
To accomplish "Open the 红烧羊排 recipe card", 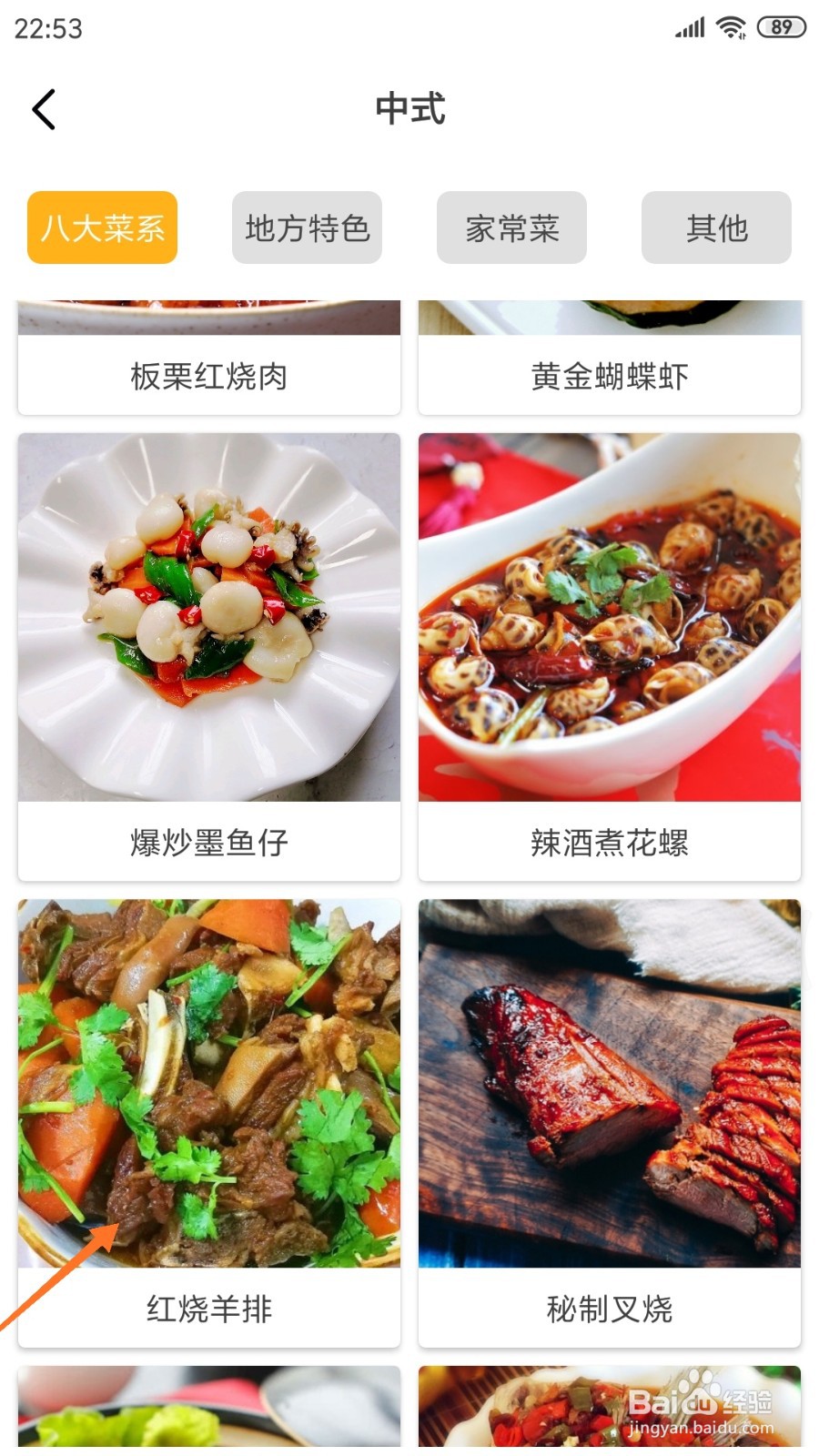I will 209,1123.
